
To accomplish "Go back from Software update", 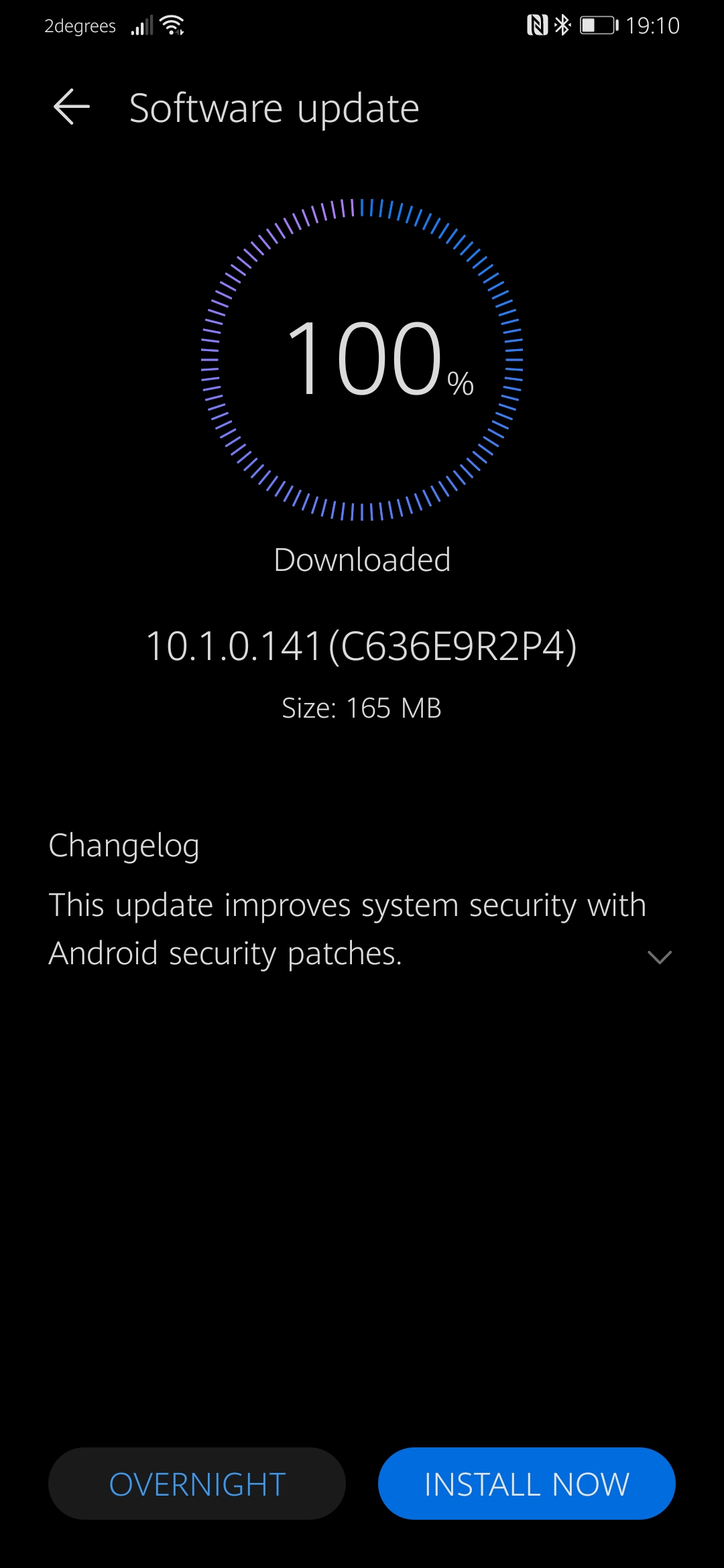I will pos(72,107).
